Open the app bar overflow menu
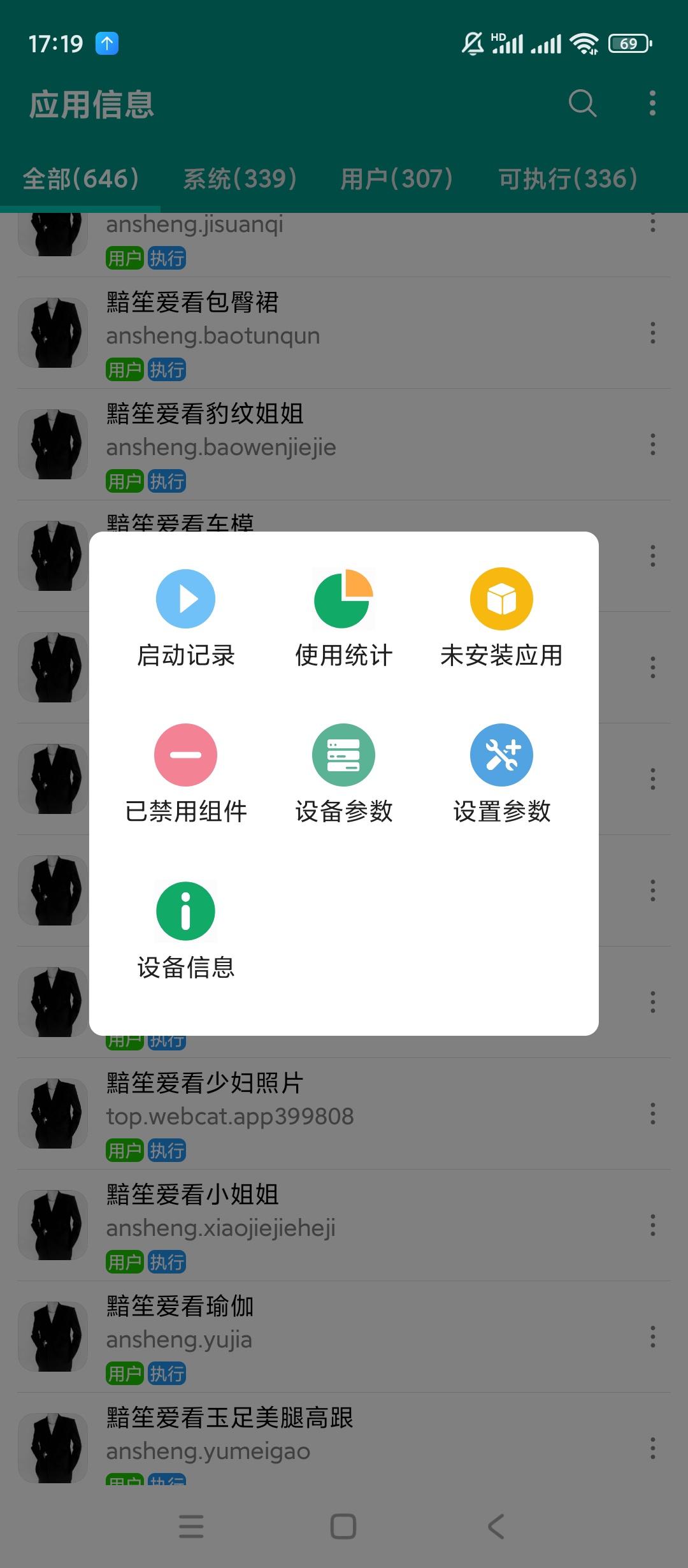 coord(652,103)
